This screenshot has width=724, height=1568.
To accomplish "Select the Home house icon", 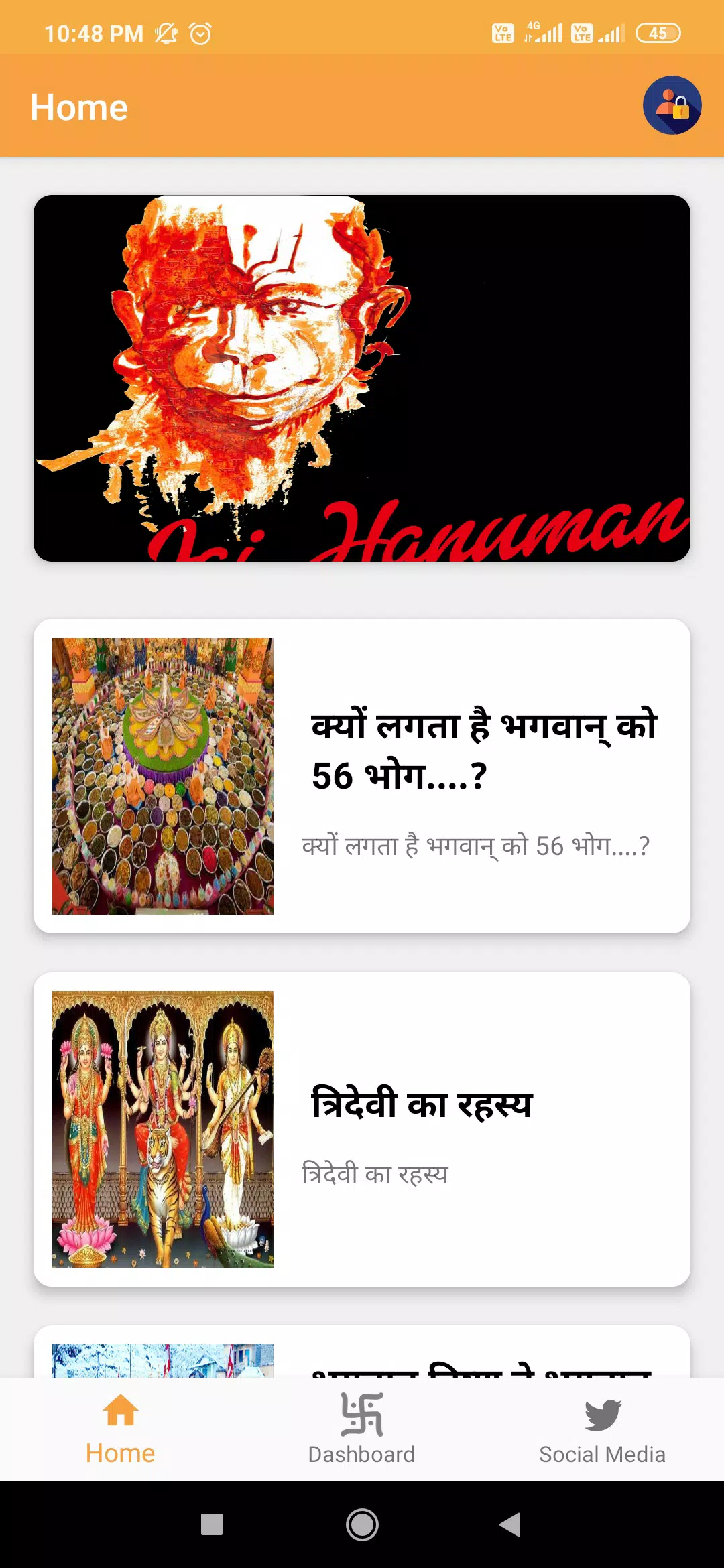I will click(x=121, y=1411).
